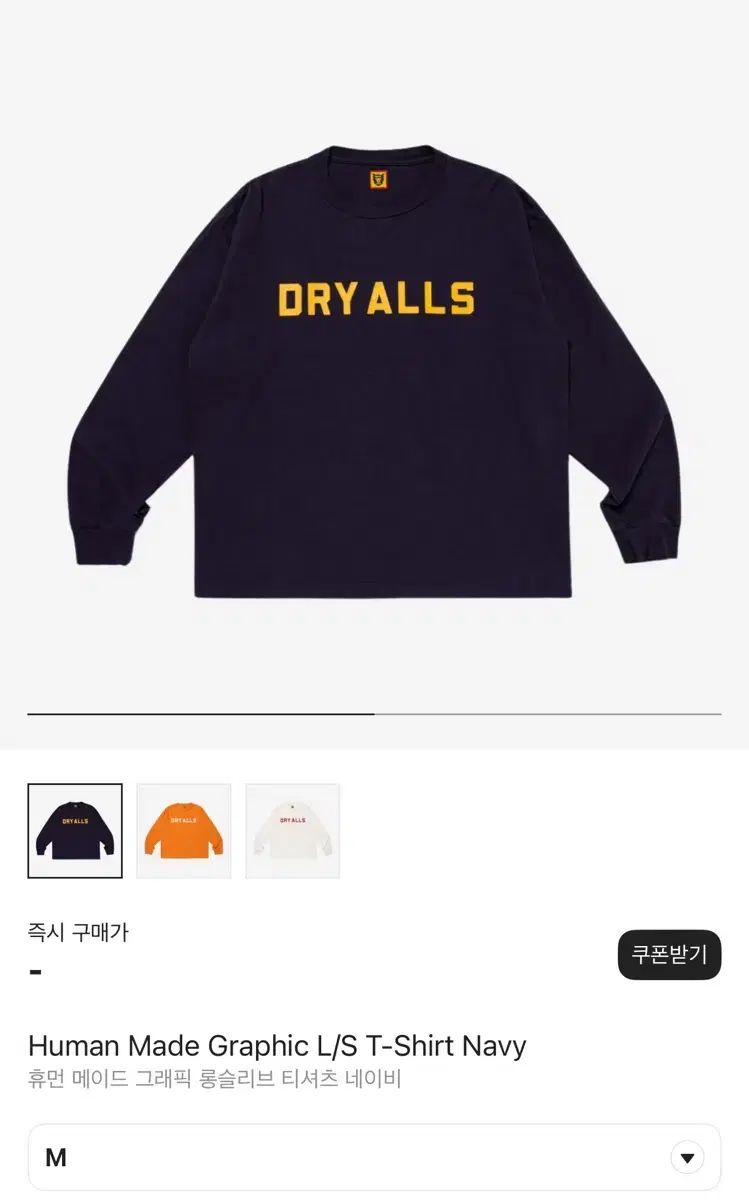The height and width of the screenshot is (1200, 749).
Task: Select the white shirt thumbnail
Action: pyautogui.click(x=293, y=831)
